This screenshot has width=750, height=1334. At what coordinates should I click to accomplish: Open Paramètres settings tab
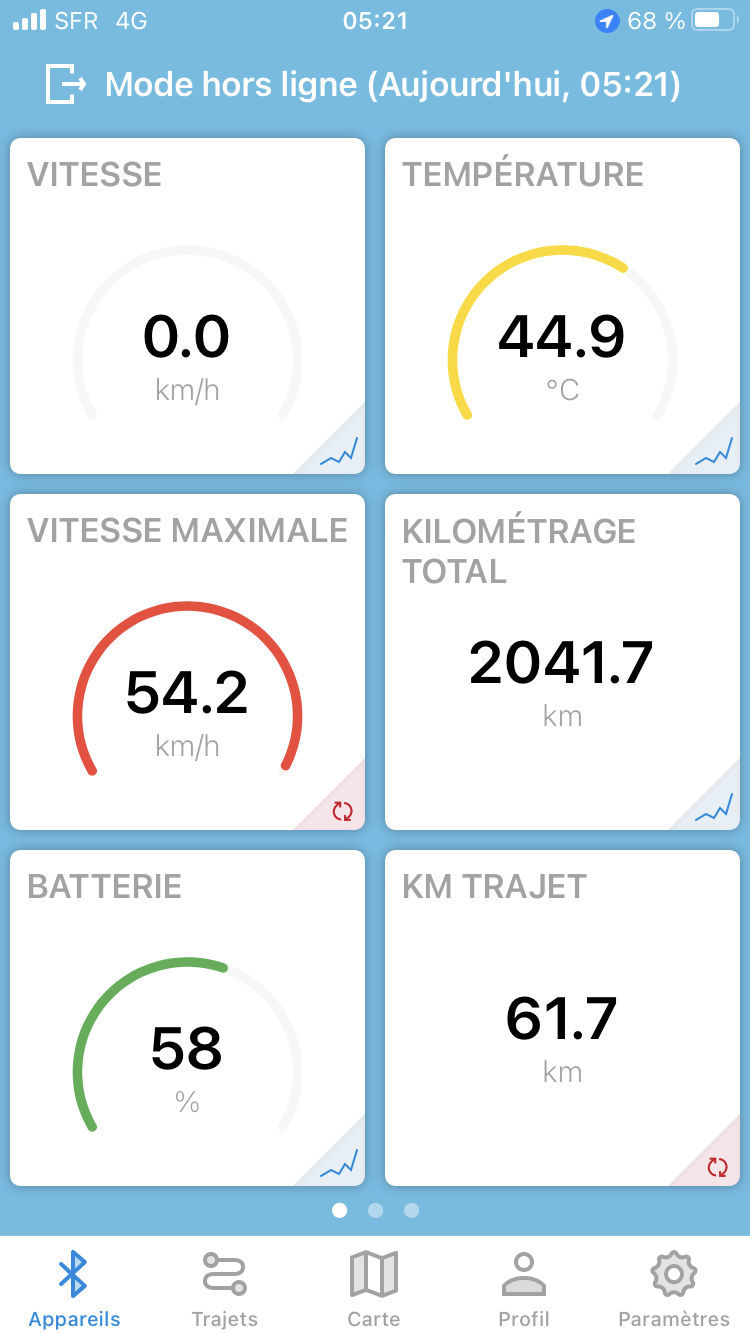tap(674, 1288)
